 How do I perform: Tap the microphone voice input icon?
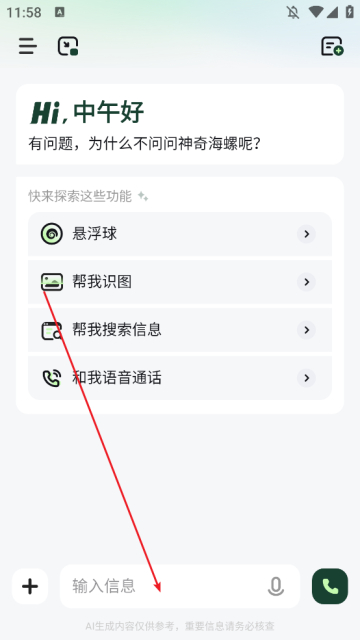point(276,587)
